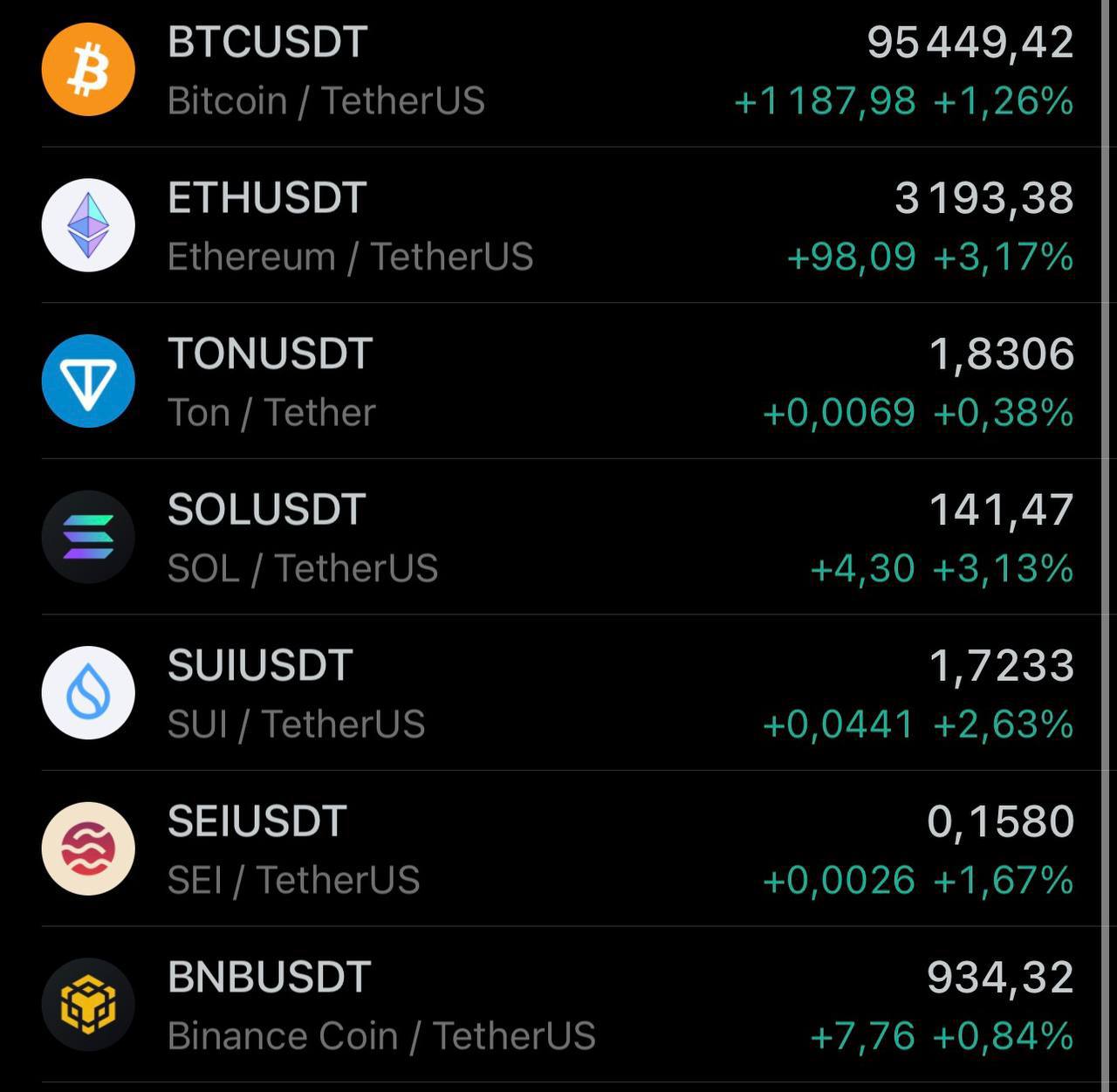The width and height of the screenshot is (1117, 1092).
Task: Open the BTCUSDT Bitcoin row
Action: pyautogui.click(x=558, y=71)
